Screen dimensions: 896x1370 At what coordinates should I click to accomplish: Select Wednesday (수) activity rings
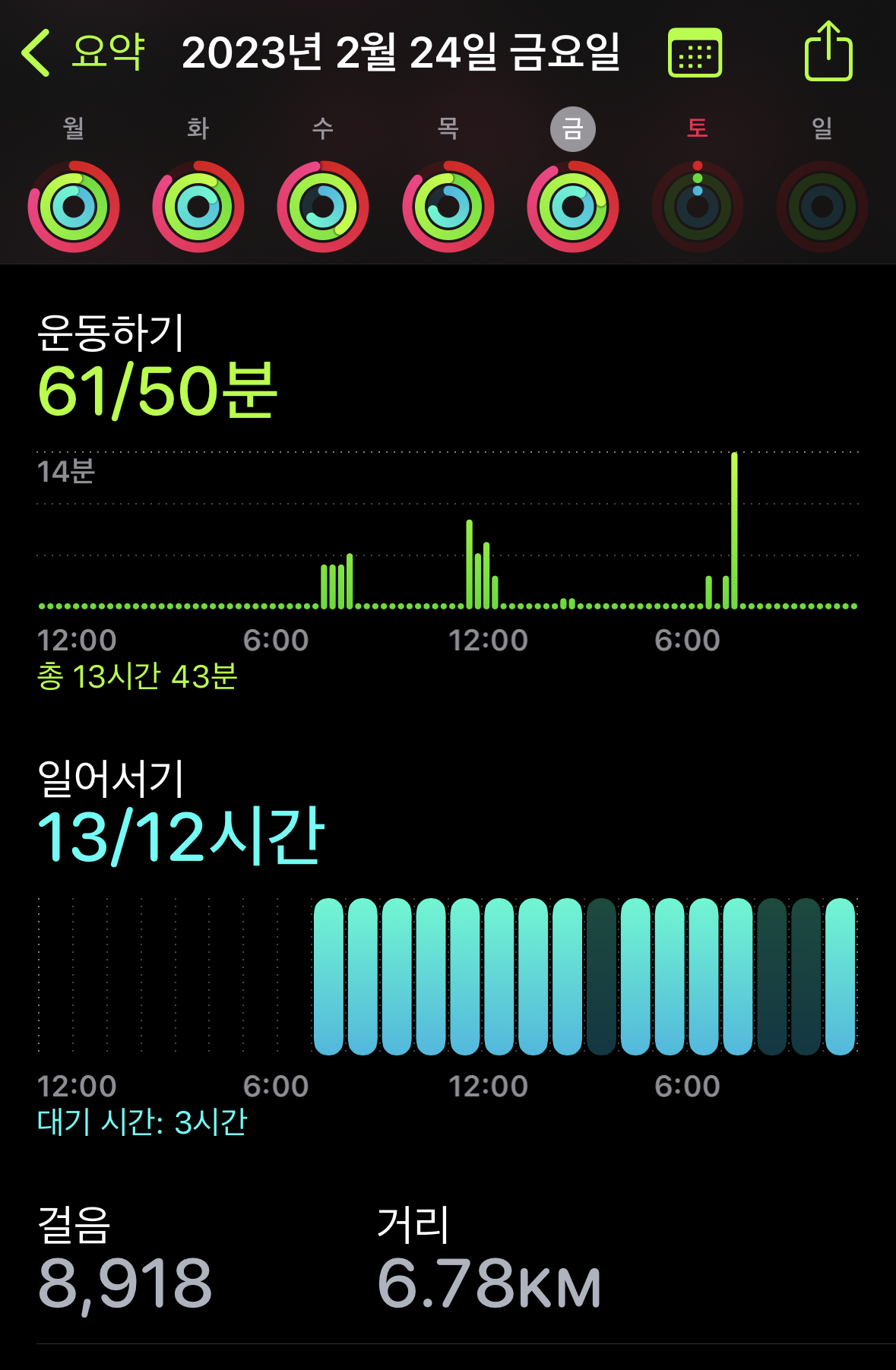[323, 206]
